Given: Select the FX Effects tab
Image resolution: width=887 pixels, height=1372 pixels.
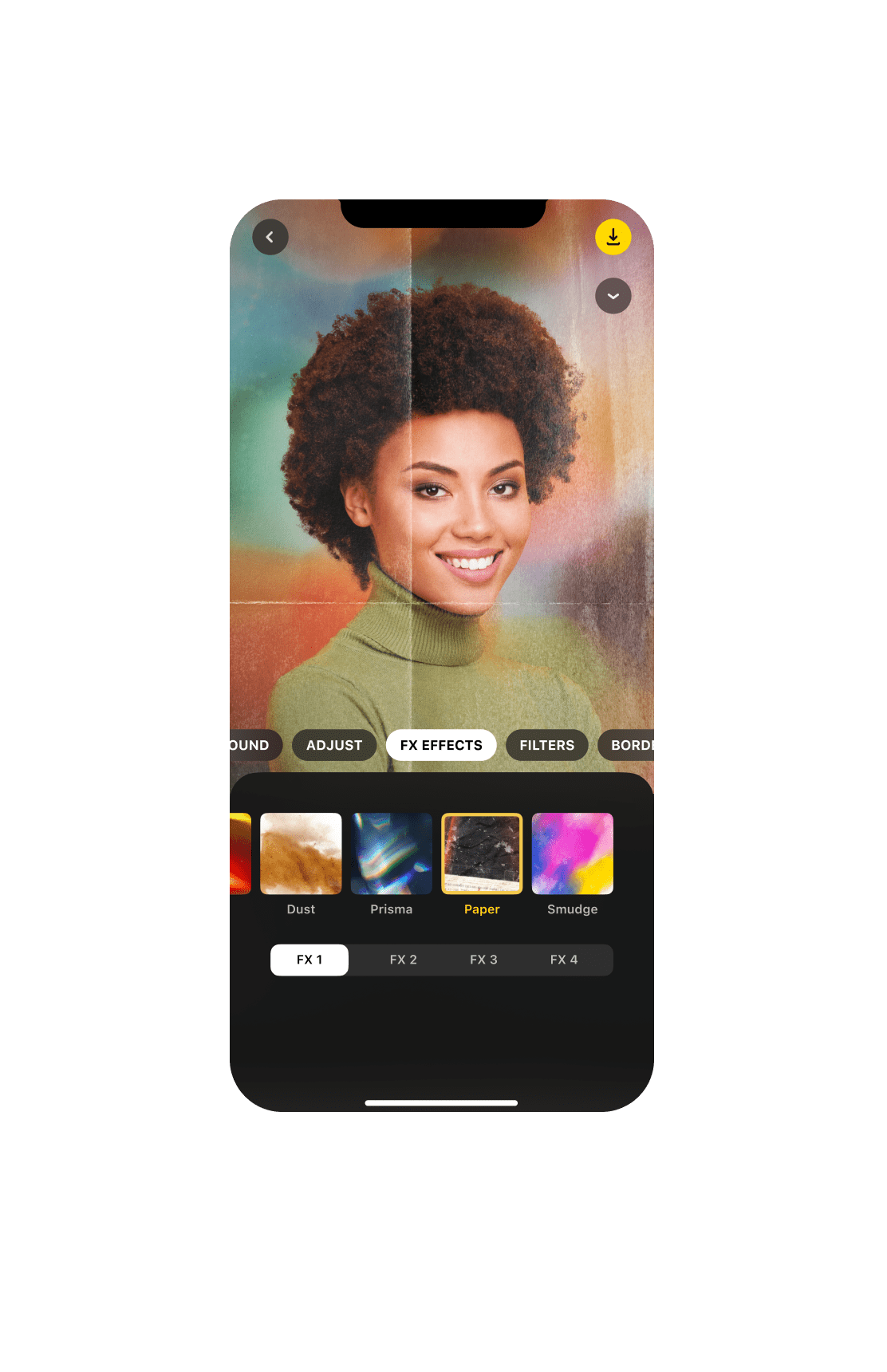Looking at the screenshot, I should [441, 745].
